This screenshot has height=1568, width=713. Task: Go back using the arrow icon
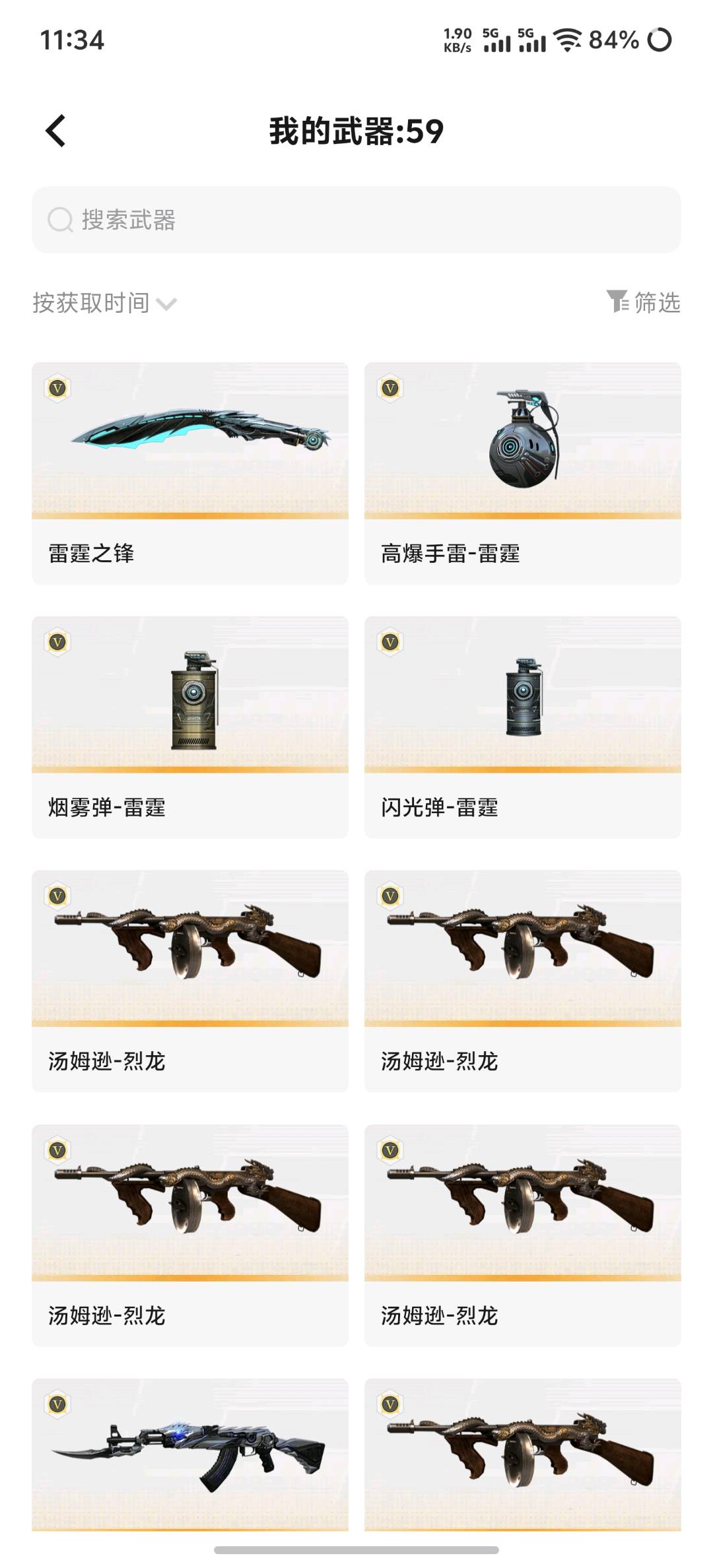click(x=56, y=131)
